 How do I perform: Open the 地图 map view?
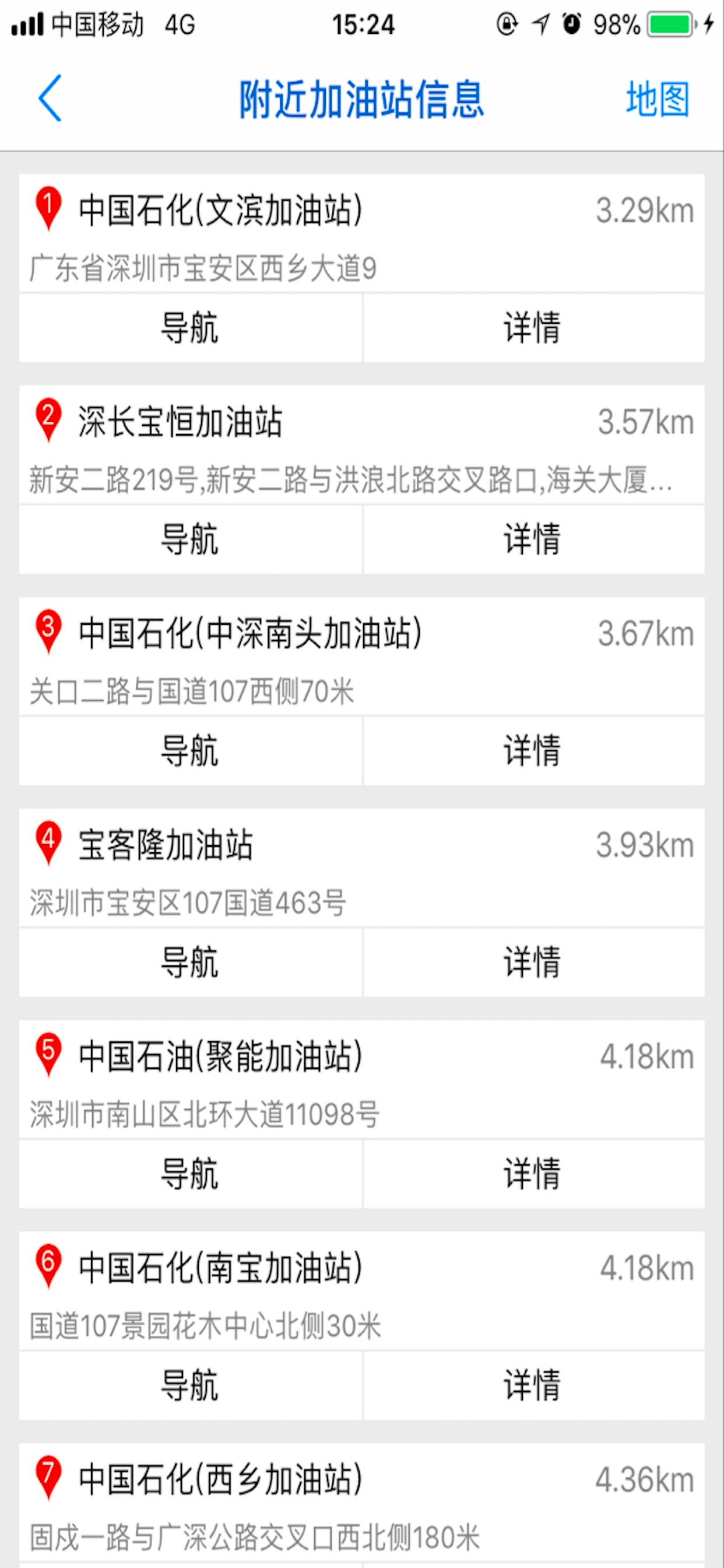pos(658,99)
